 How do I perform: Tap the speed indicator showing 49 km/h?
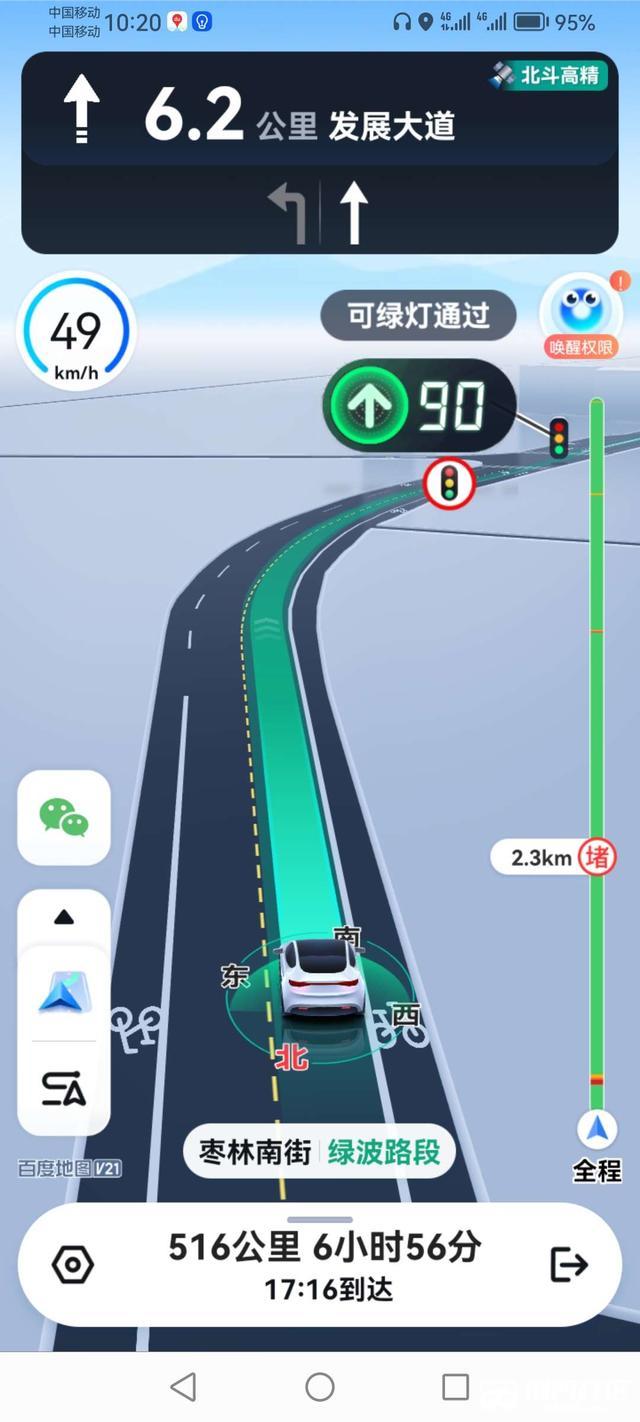(76, 332)
